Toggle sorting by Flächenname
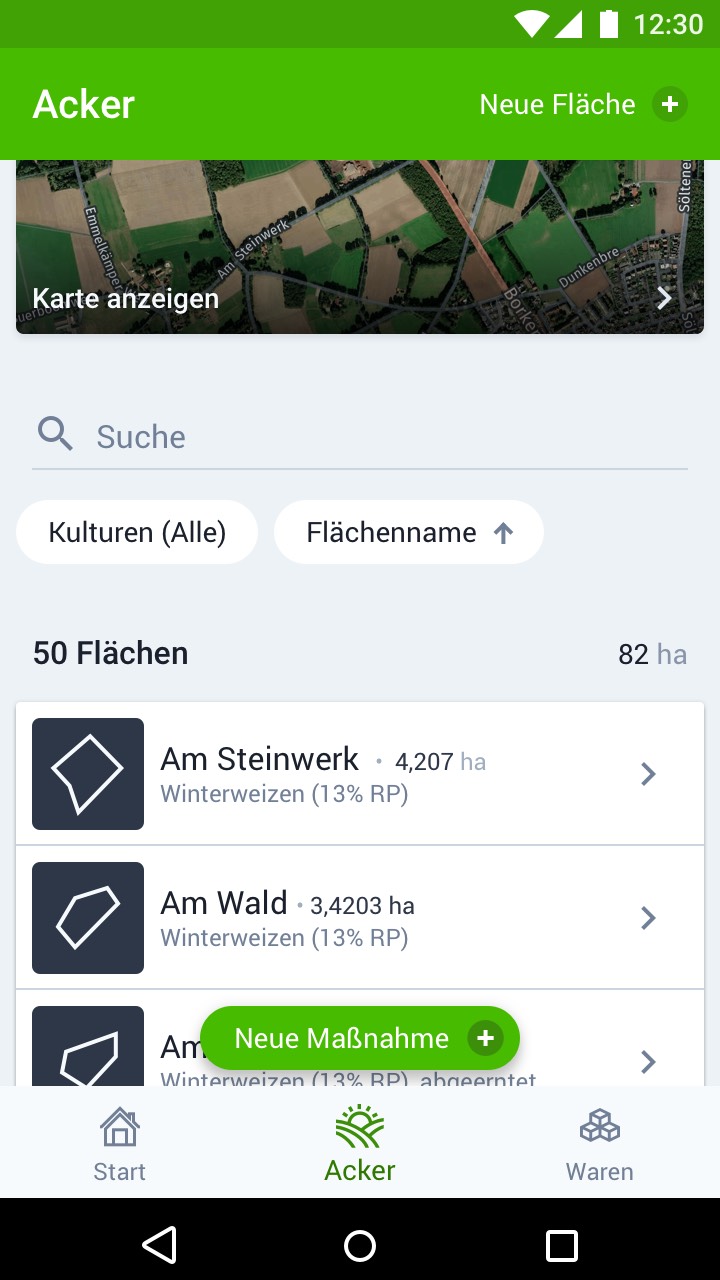 point(409,532)
